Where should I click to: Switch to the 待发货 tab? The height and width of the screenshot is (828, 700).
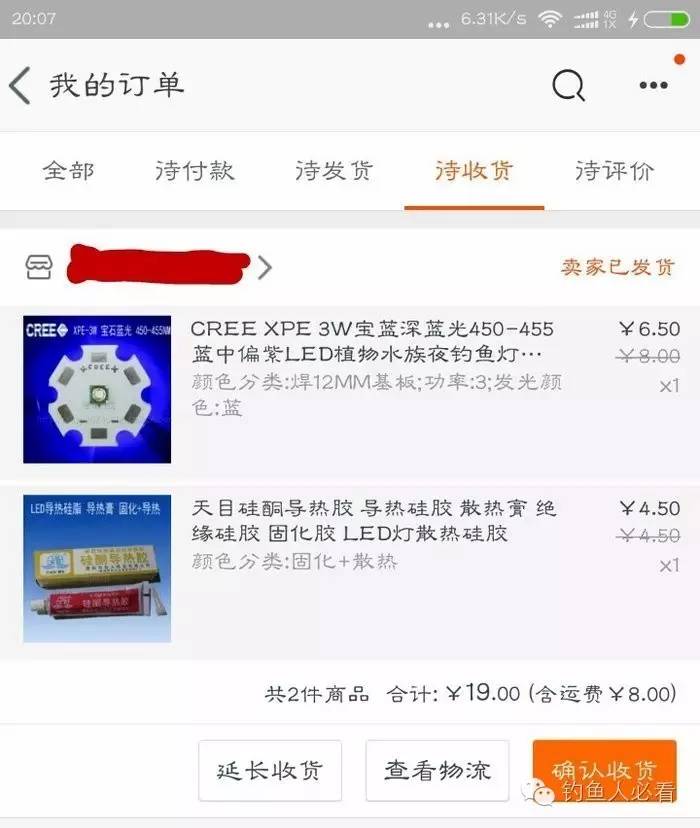point(334,170)
